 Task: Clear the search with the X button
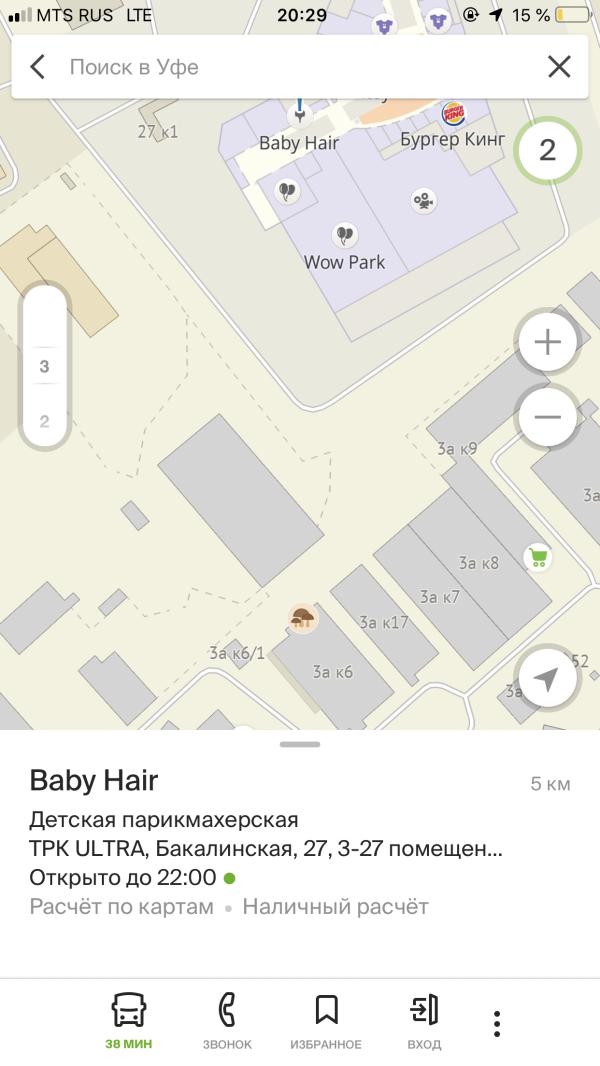[x=559, y=67]
